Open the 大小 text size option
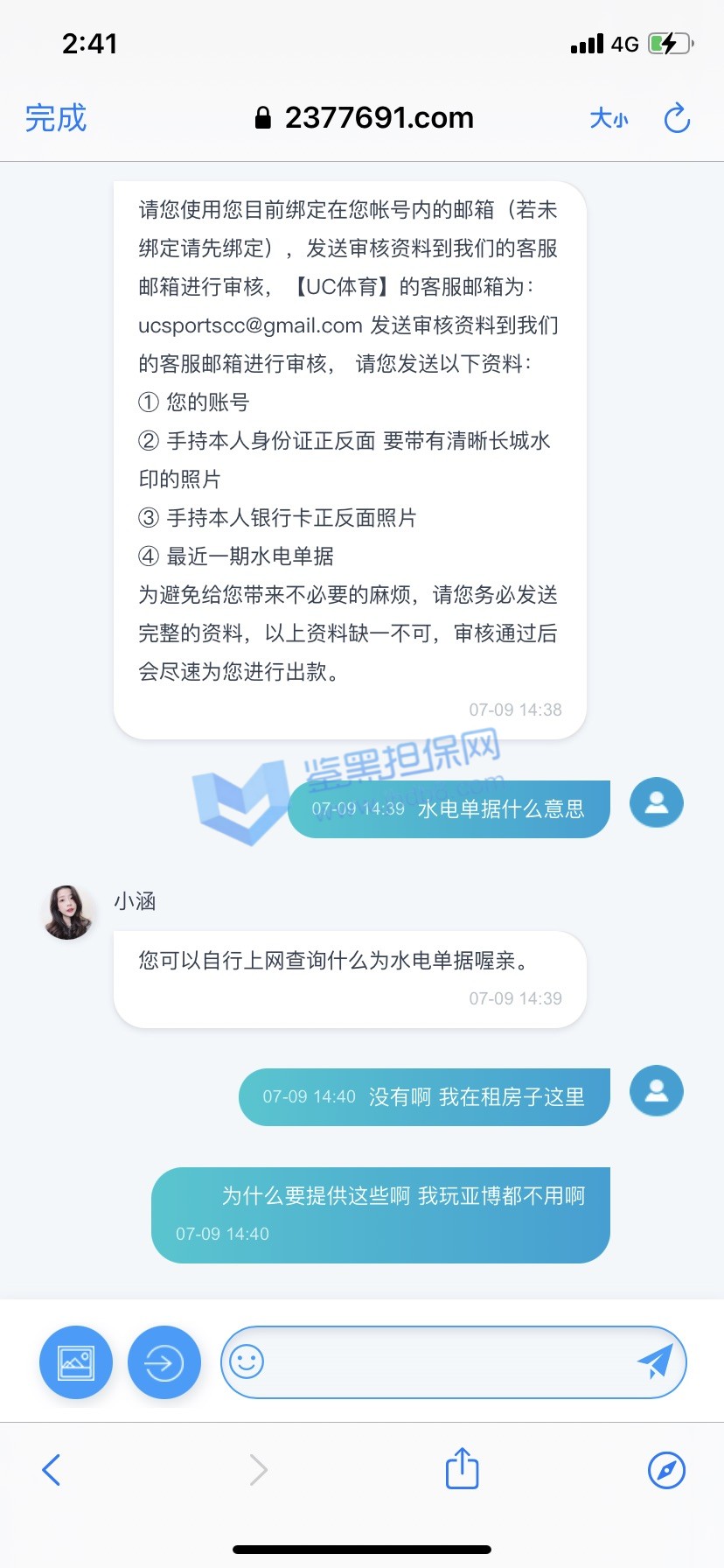This screenshot has width=724, height=1568. [609, 118]
